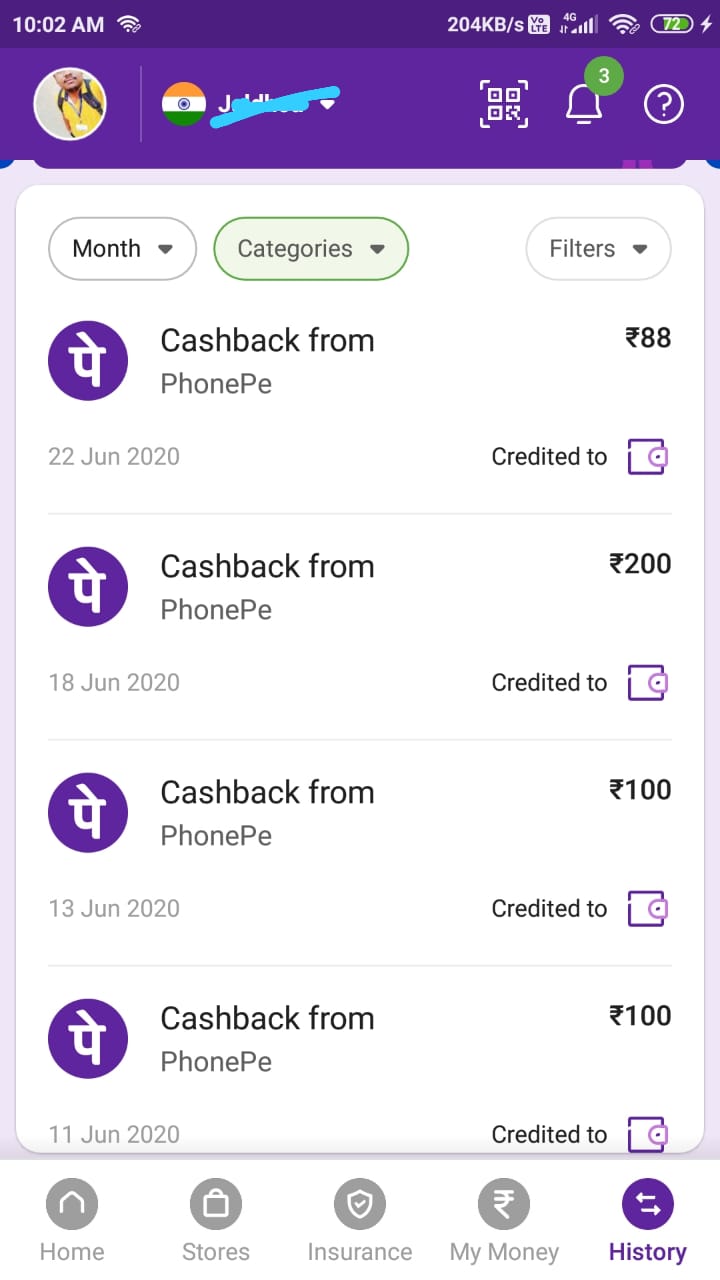This screenshot has height=1280, width=720.
Task: Switch to the Stores tab
Action: (x=216, y=1221)
